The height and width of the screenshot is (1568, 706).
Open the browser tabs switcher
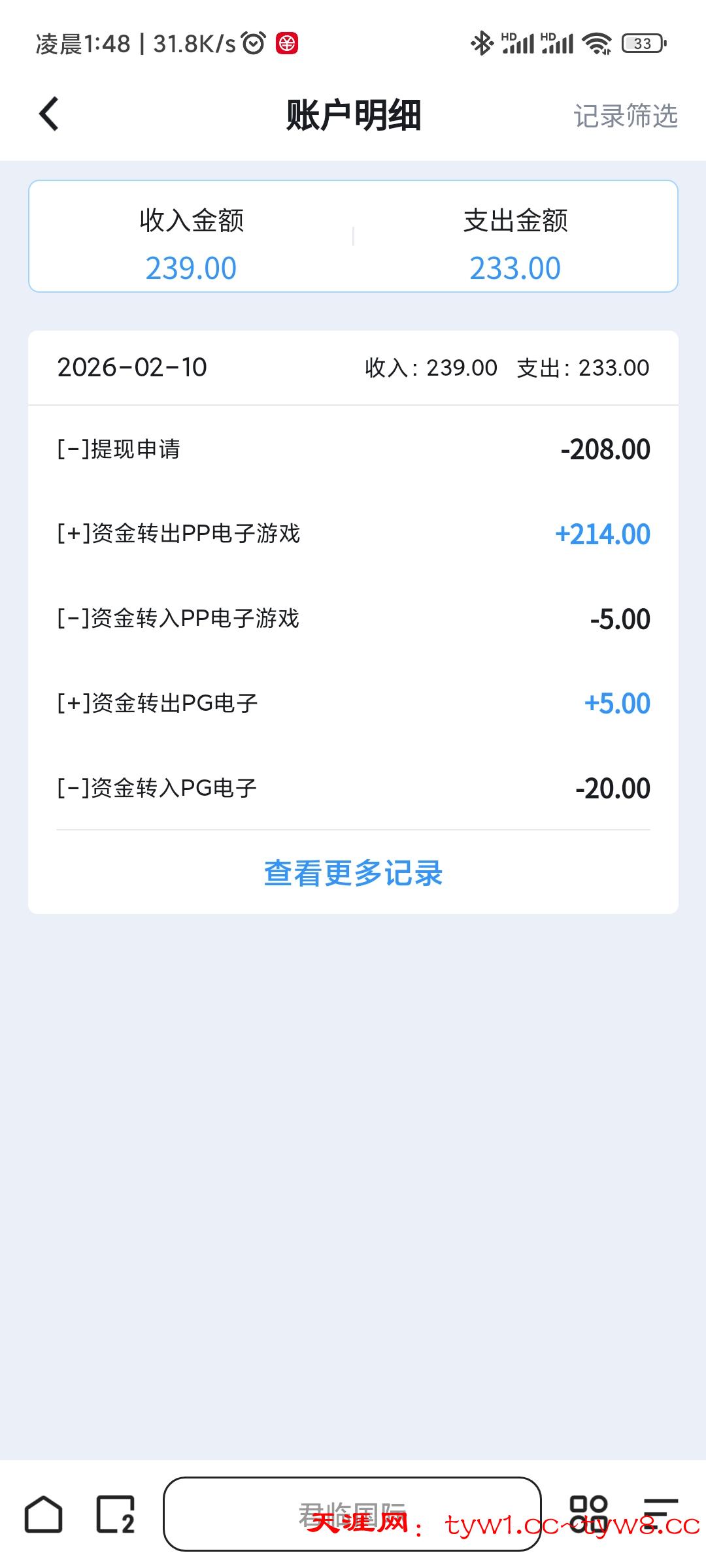(116, 1514)
